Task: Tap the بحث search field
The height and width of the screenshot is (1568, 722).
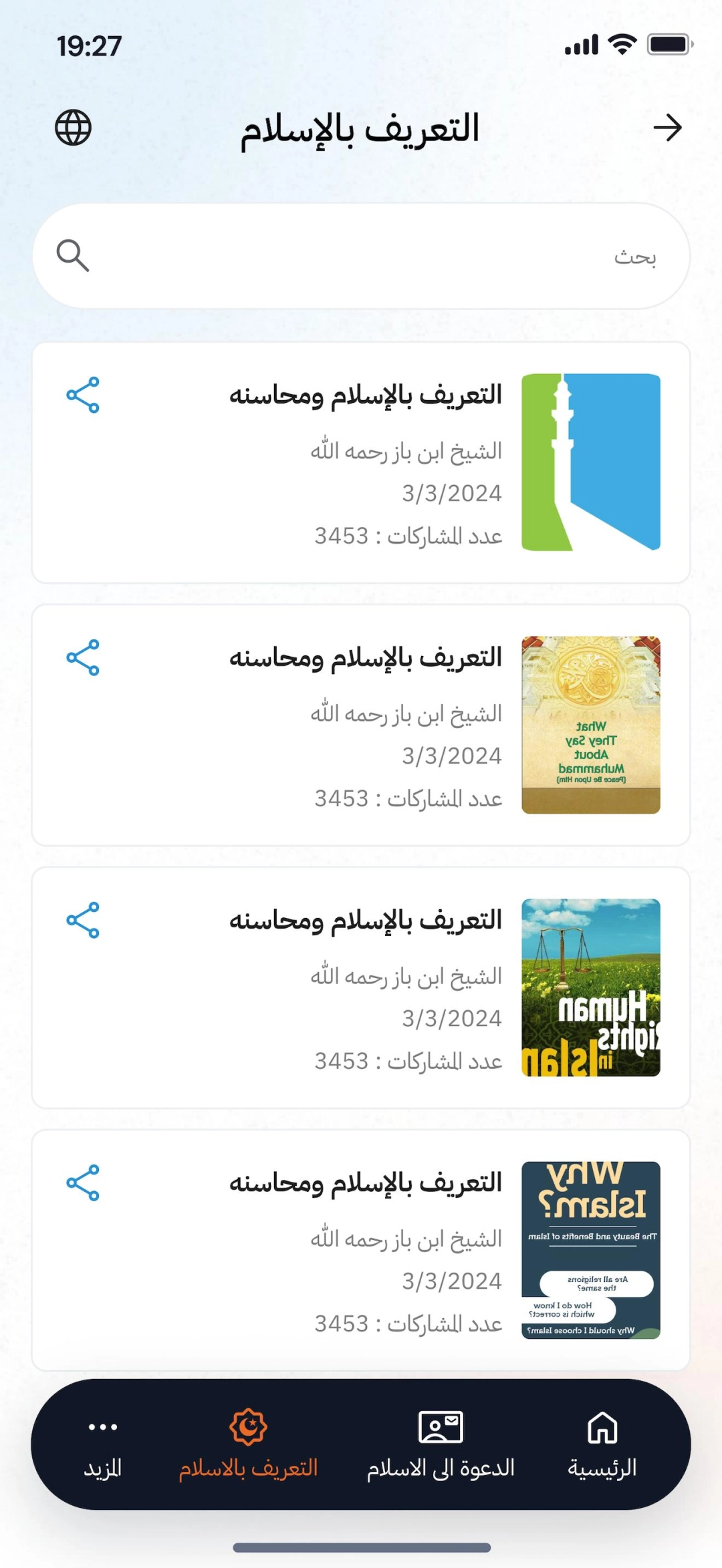Action: coord(361,256)
